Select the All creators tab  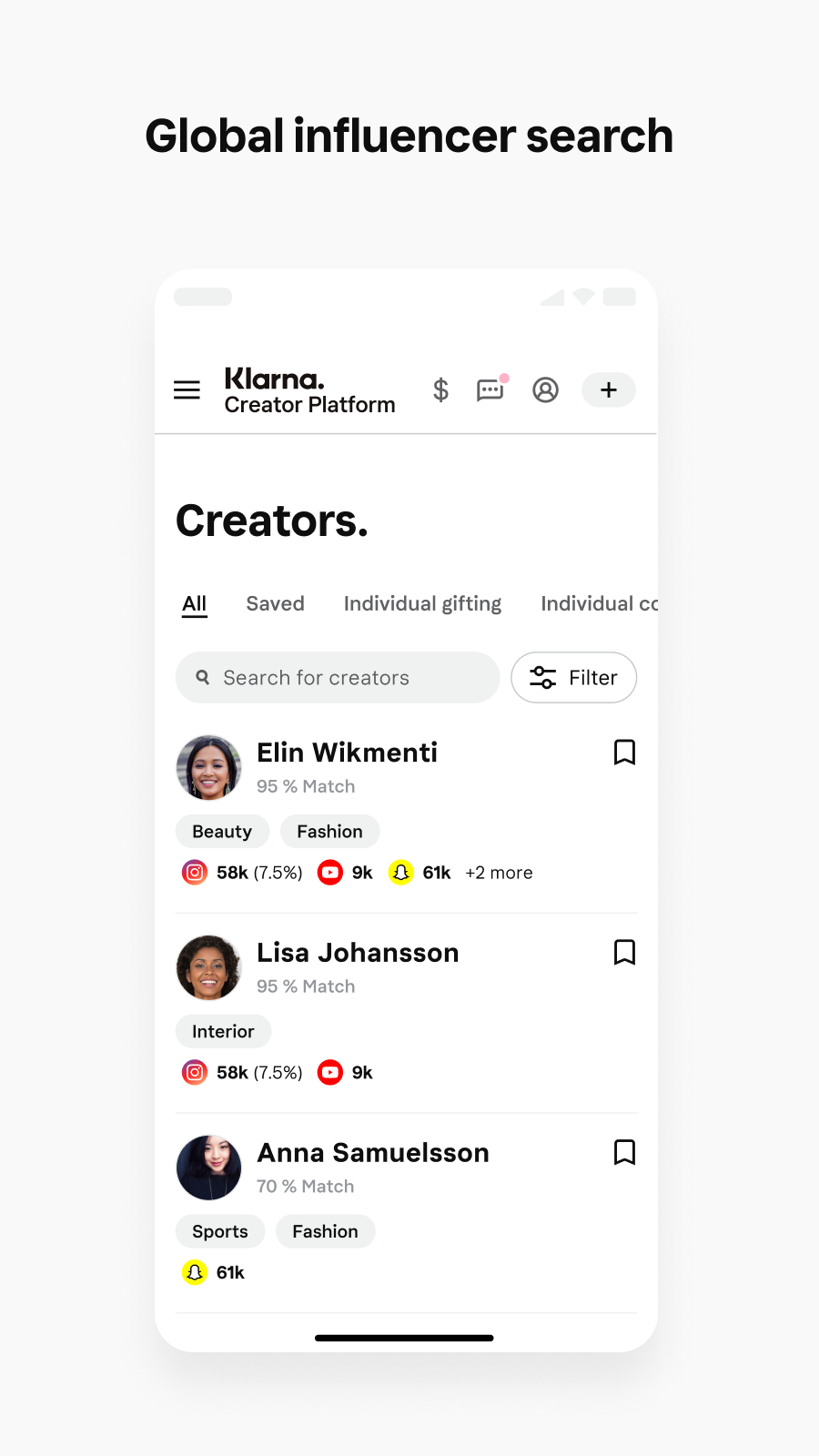pyautogui.click(x=194, y=603)
